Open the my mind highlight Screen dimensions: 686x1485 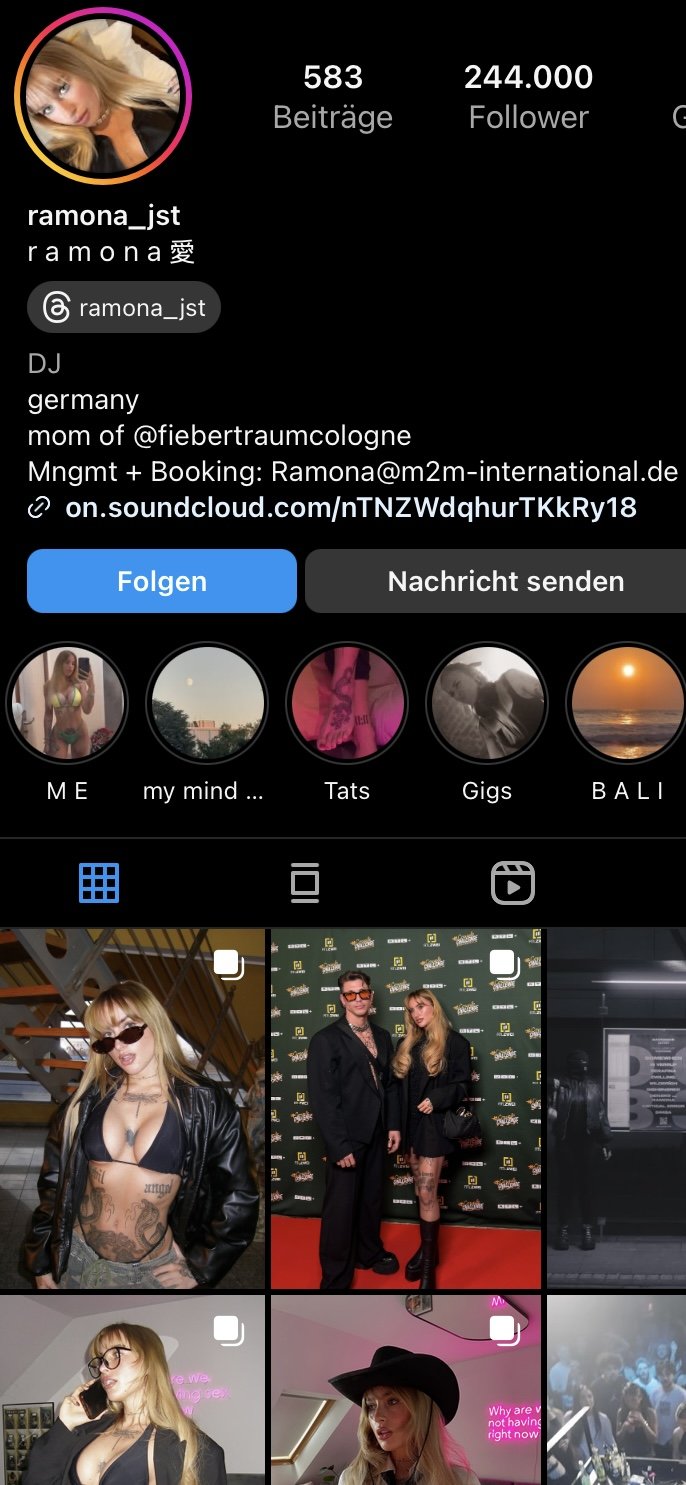[x=207, y=703]
